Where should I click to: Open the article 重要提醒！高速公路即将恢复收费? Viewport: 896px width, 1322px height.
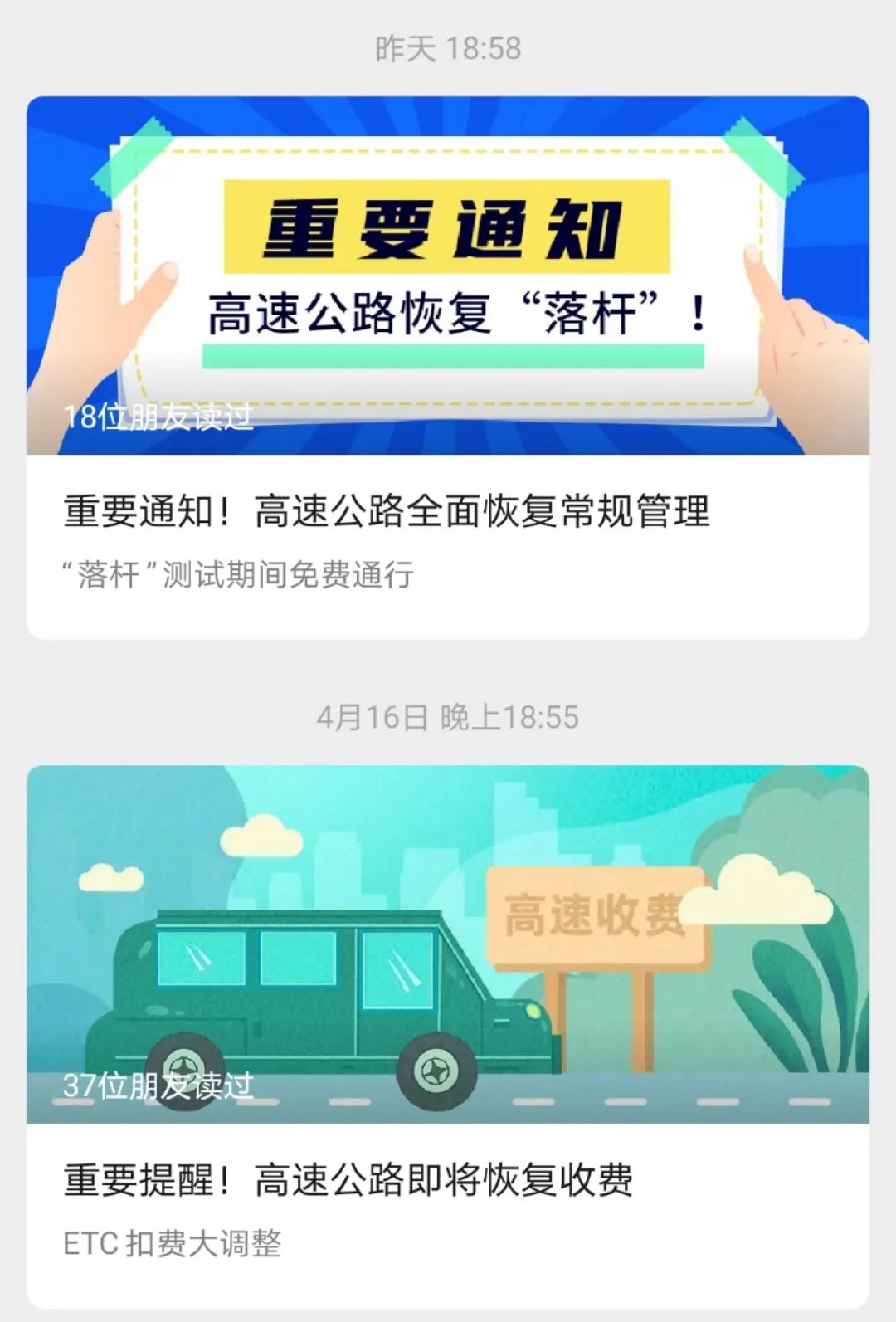coord(348,1180)
